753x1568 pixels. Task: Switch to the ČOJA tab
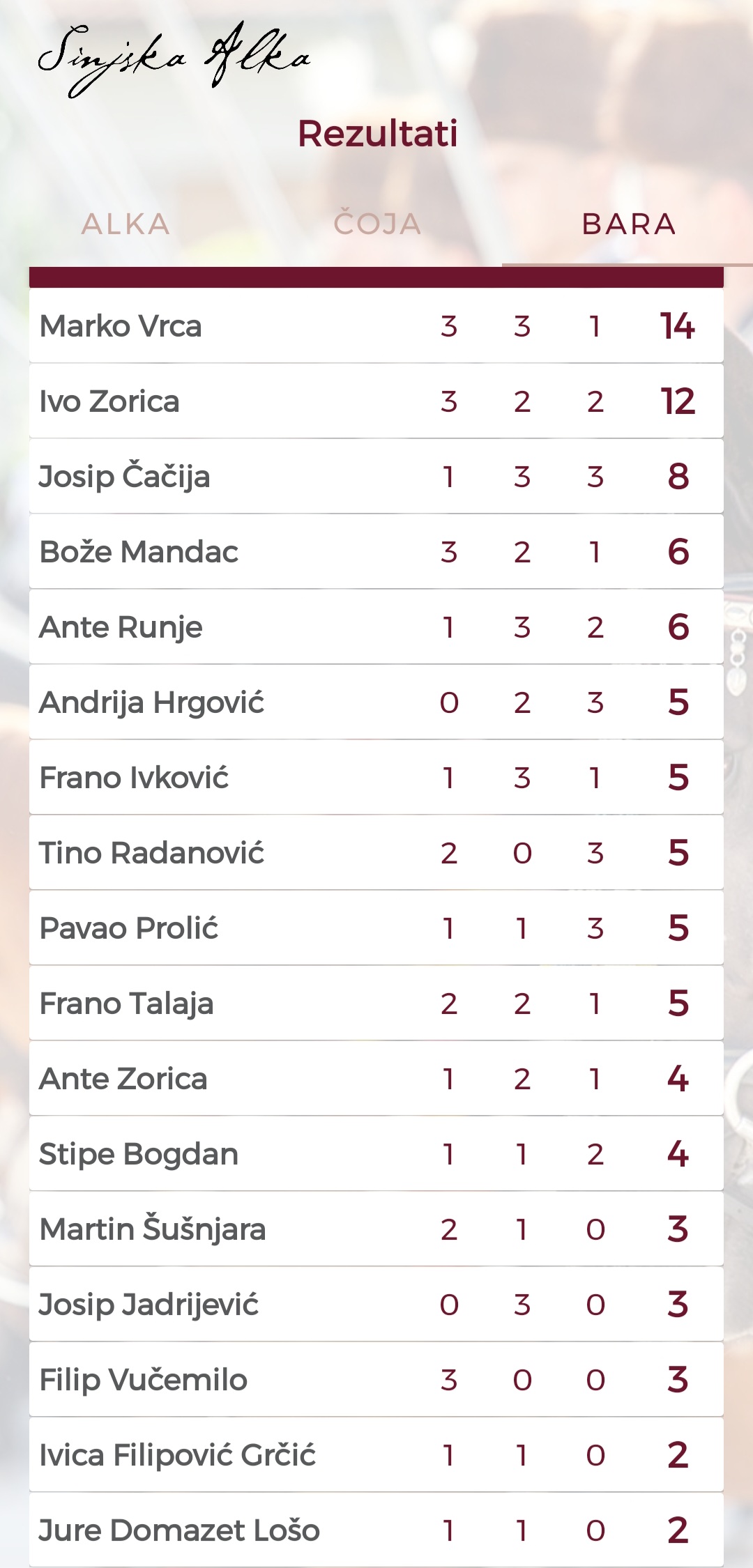(377, 223)
